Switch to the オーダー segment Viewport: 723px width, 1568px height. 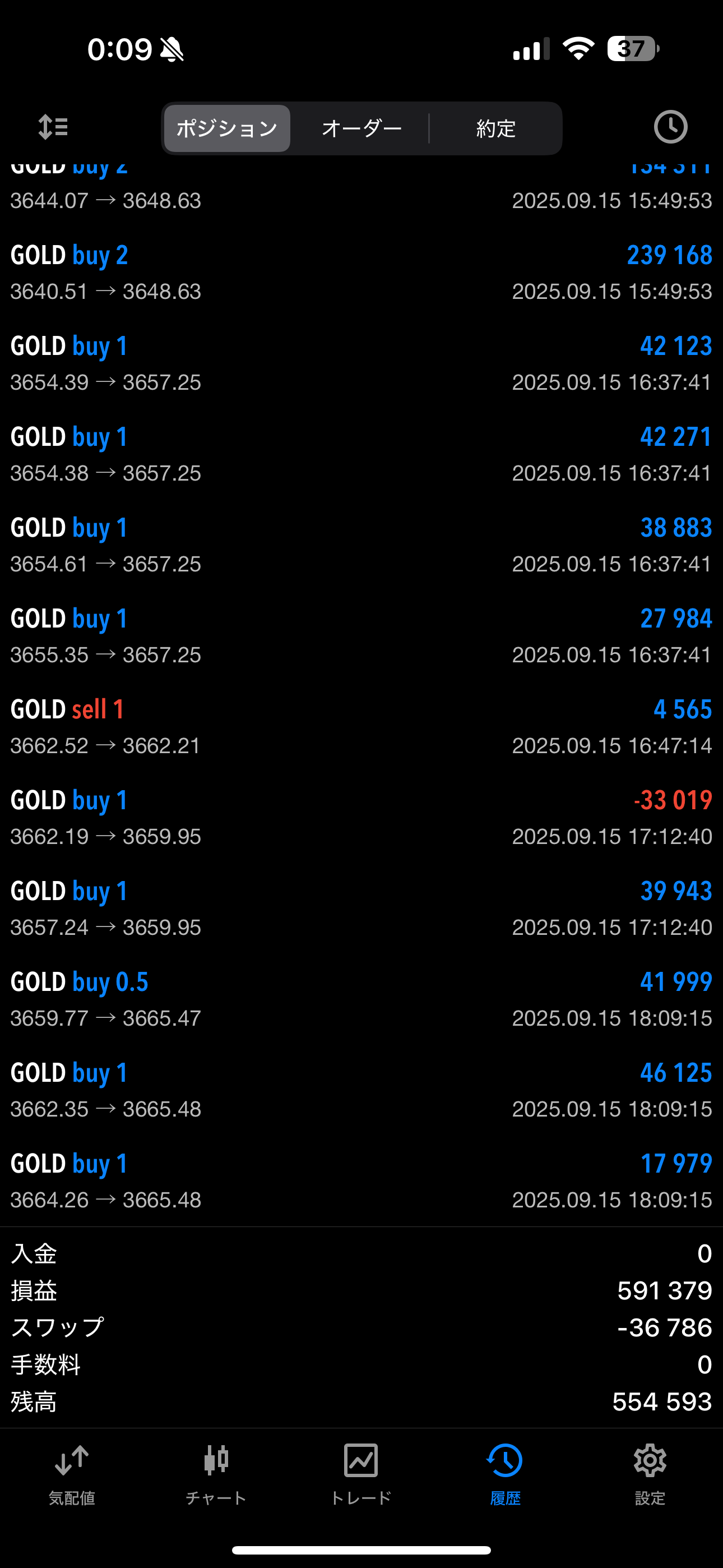[x=361, y=128]
